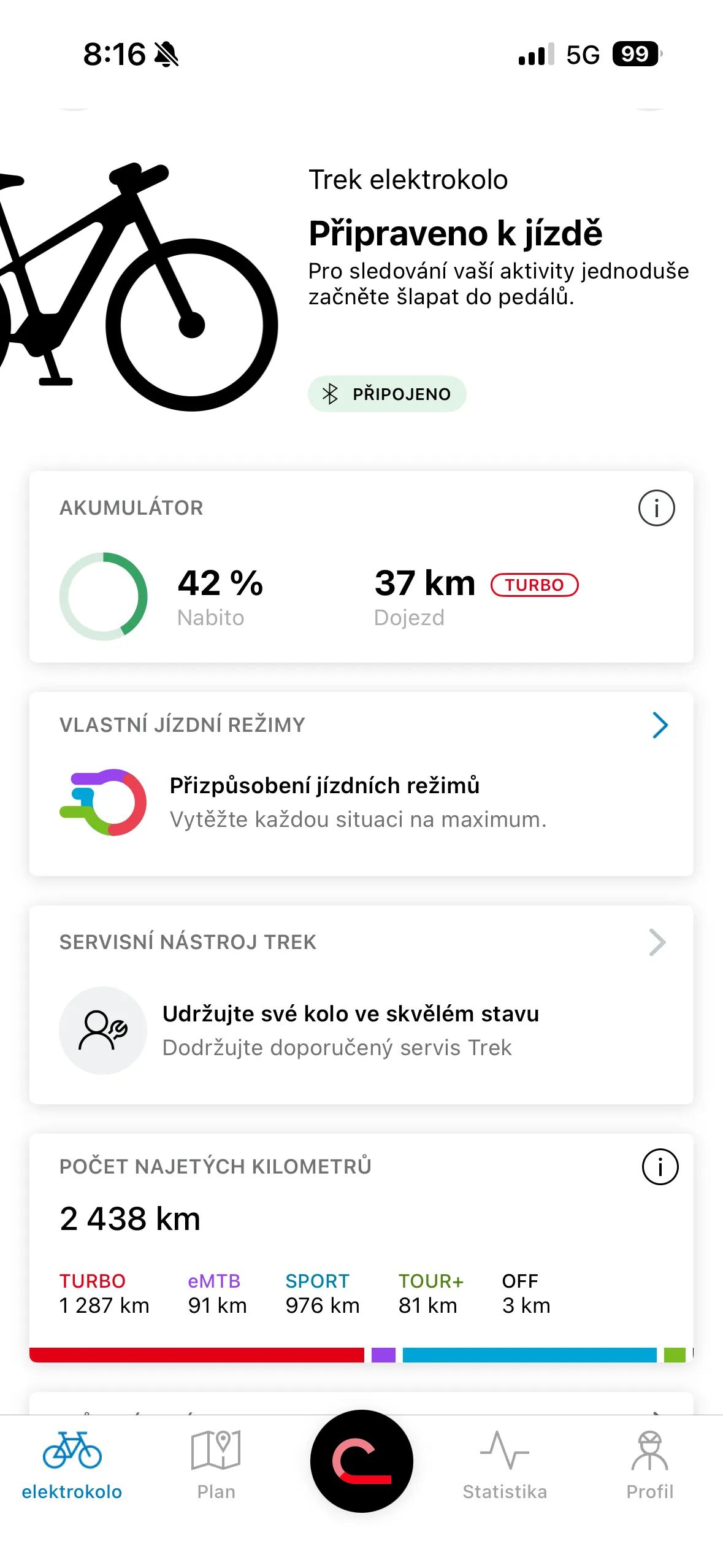Switch to the Plan tab
This screenshot has width=723, height=1568.
[x=216, y=1465]
